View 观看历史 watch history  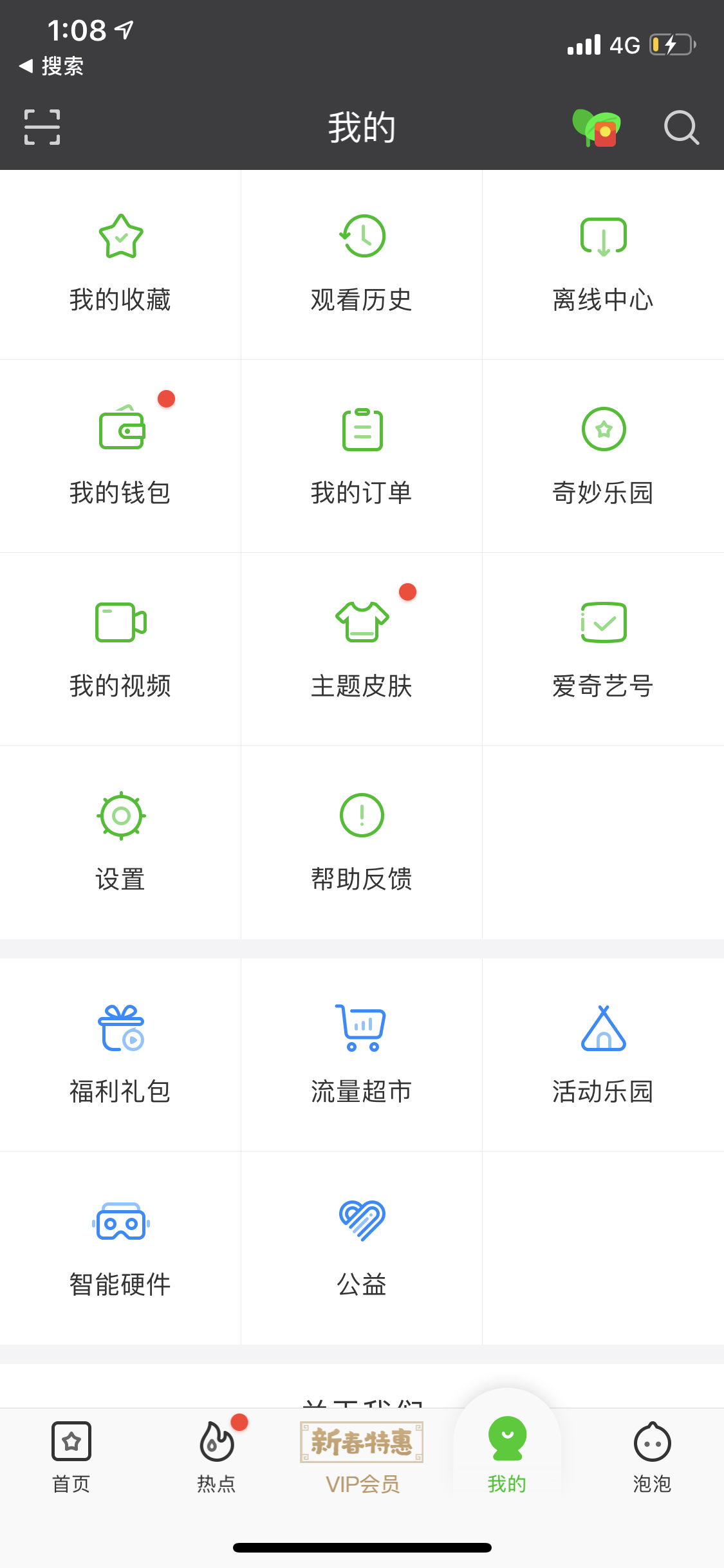pyautogui.click(x=362, y=265)
